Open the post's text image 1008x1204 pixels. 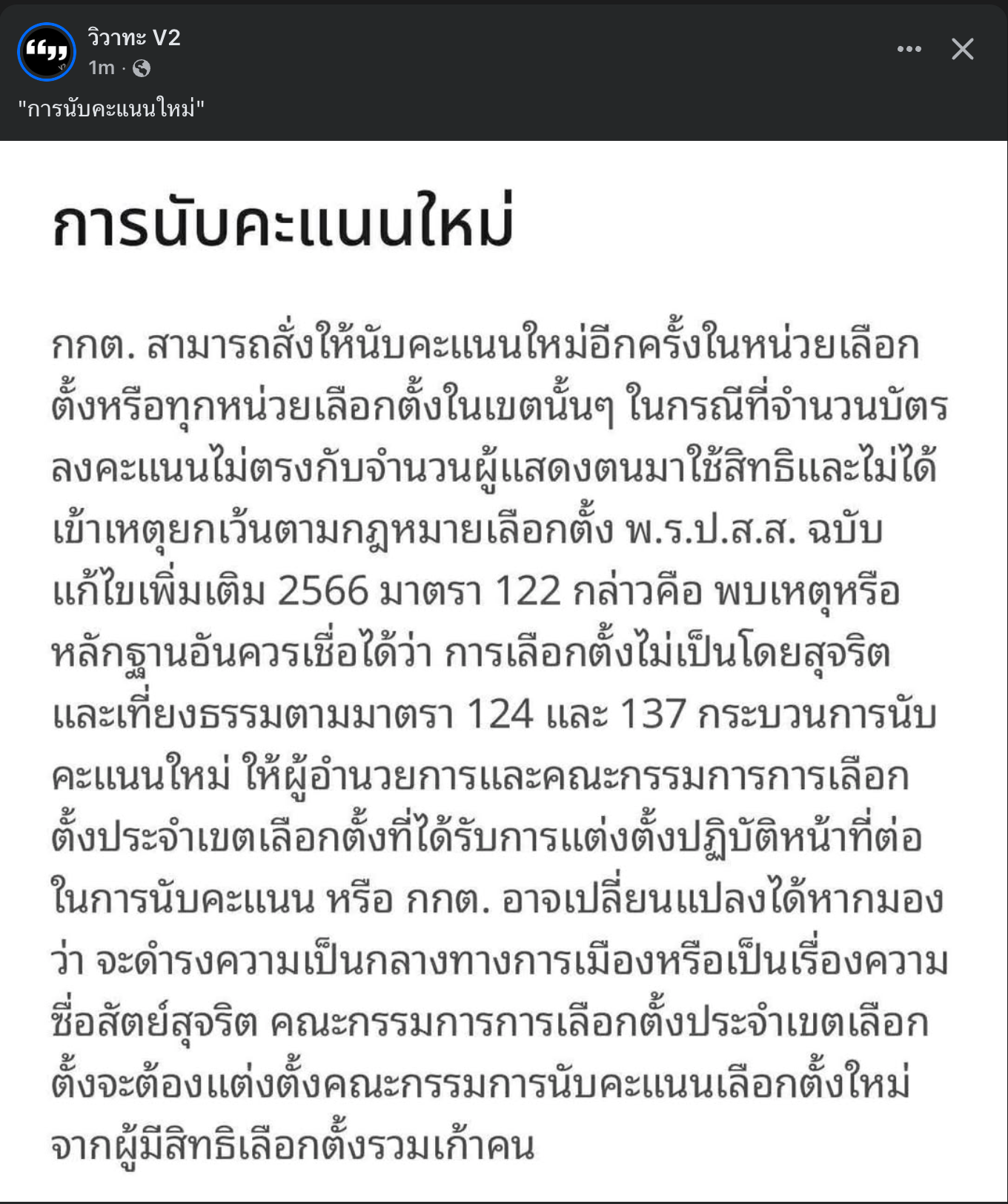(x=504, y=667)
